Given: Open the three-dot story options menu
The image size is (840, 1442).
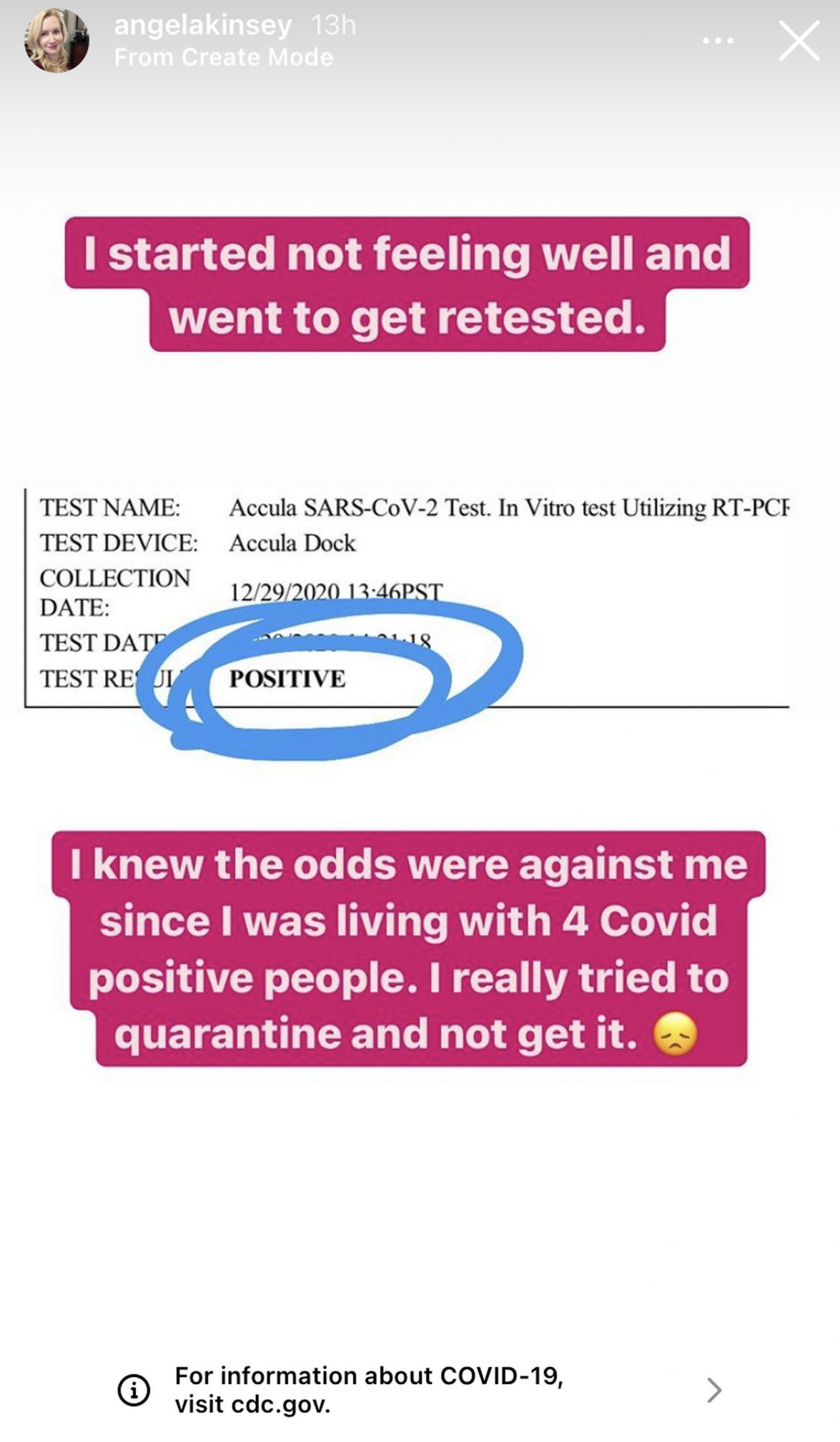Looking at the screenshot, I should [718, 41].
